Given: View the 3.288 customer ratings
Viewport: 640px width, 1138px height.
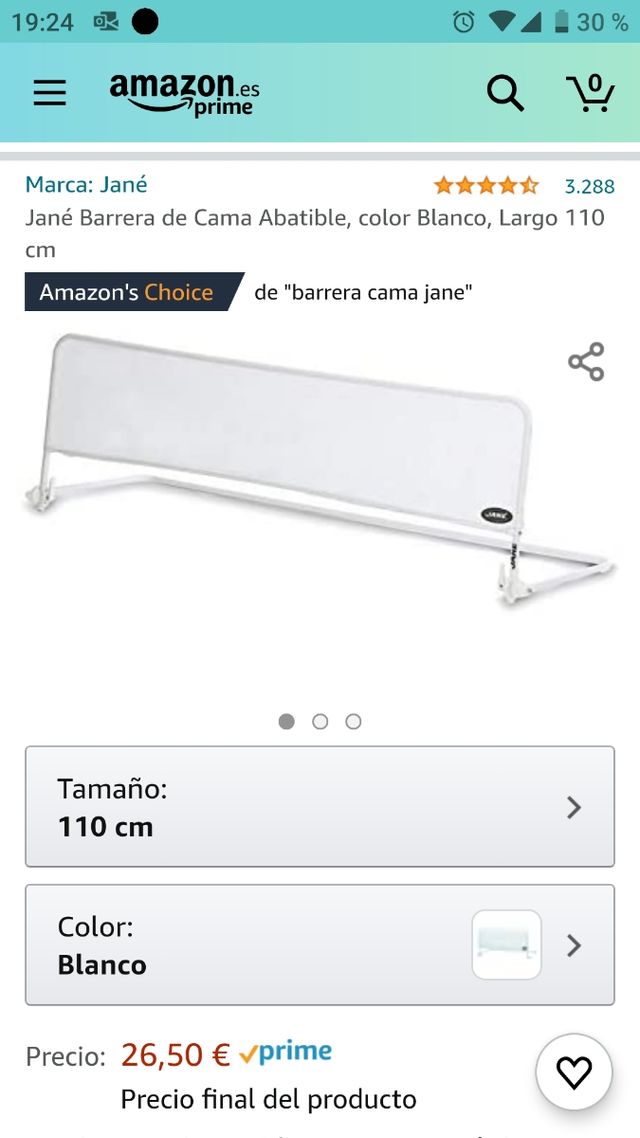Looking at the screenshot, I should [x=589, y=186].
